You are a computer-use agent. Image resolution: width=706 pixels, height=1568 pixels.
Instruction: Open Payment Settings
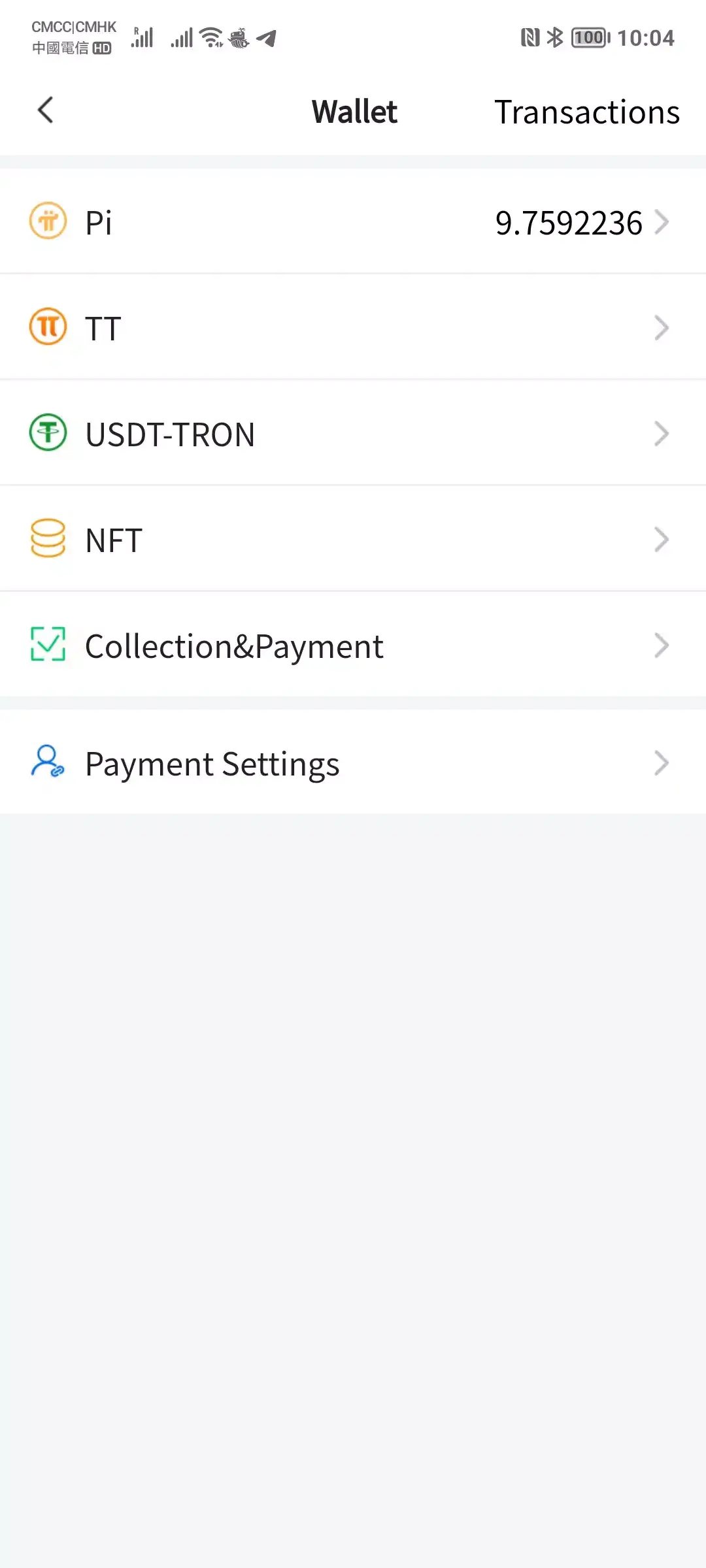(x=212, y=762)
